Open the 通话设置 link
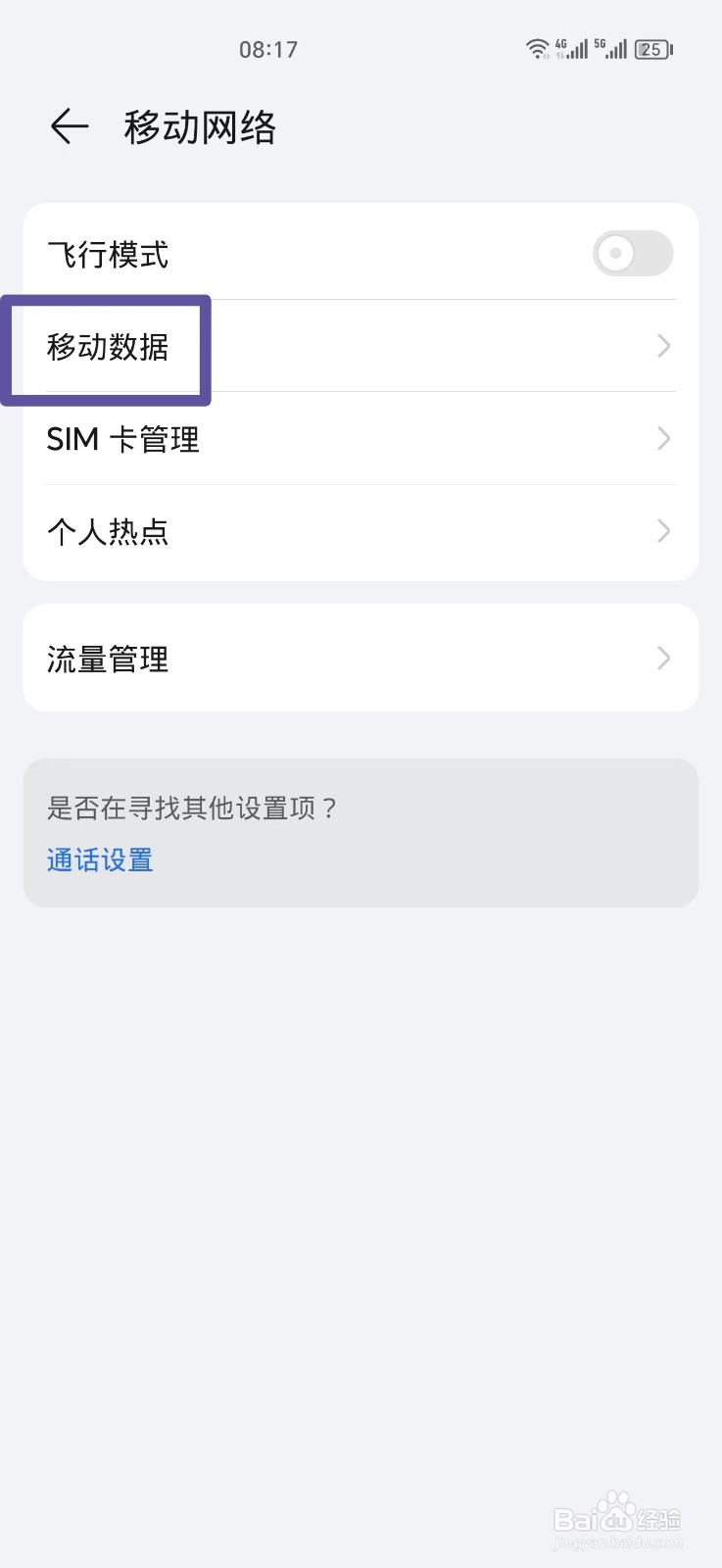 point(99,859)
